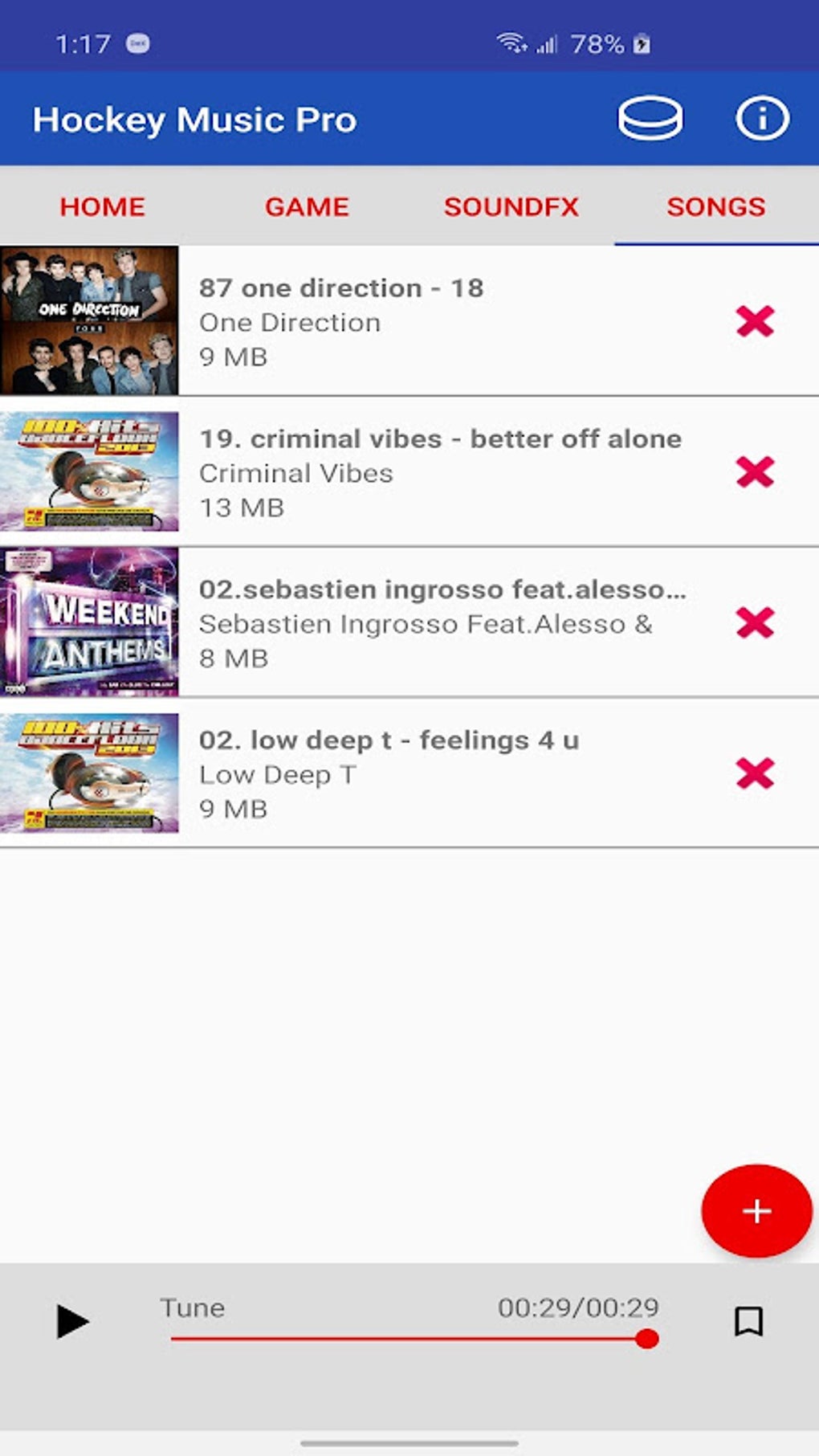Tap the playback progress slider
The width and height of the screenshot is (819, 1456).
coord(414,1339)
